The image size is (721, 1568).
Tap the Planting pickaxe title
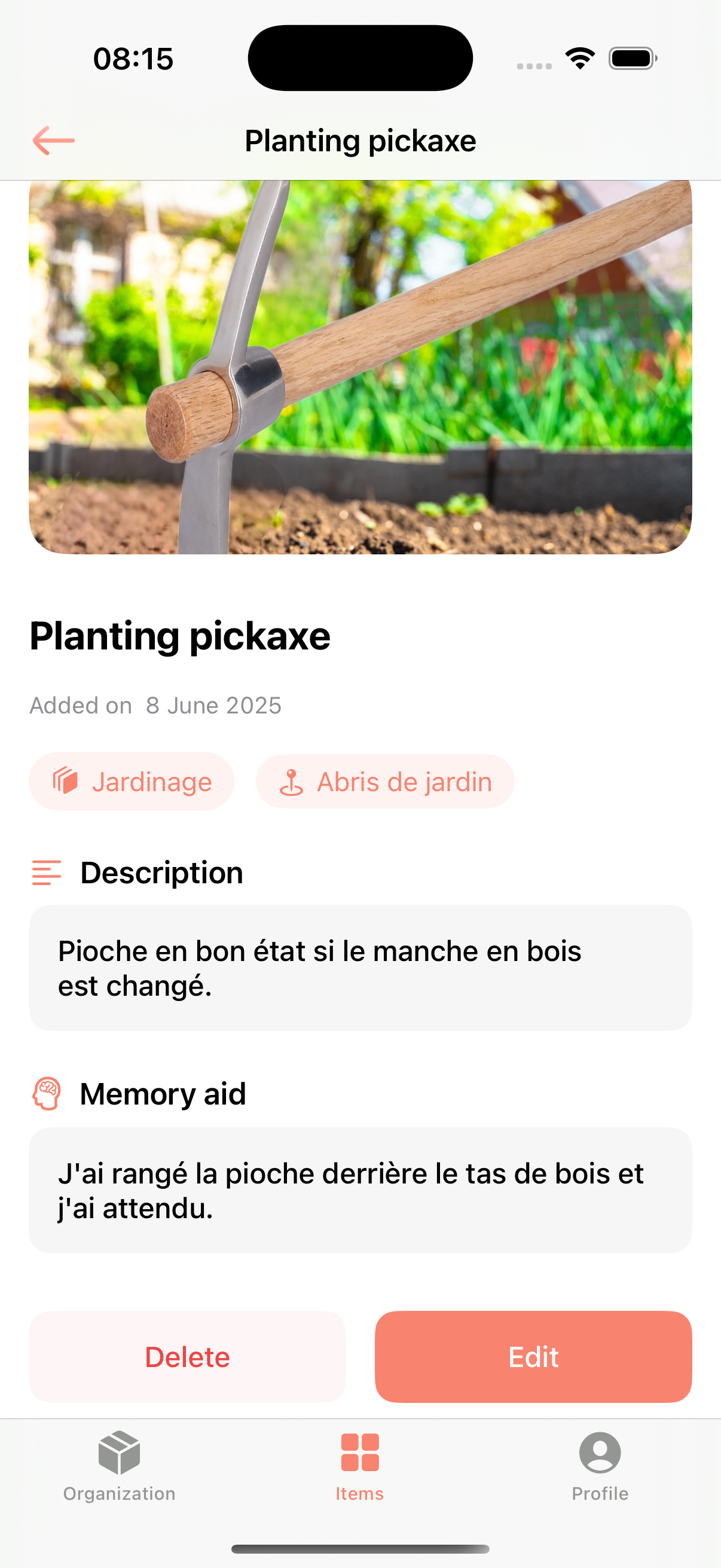point(180,637)
